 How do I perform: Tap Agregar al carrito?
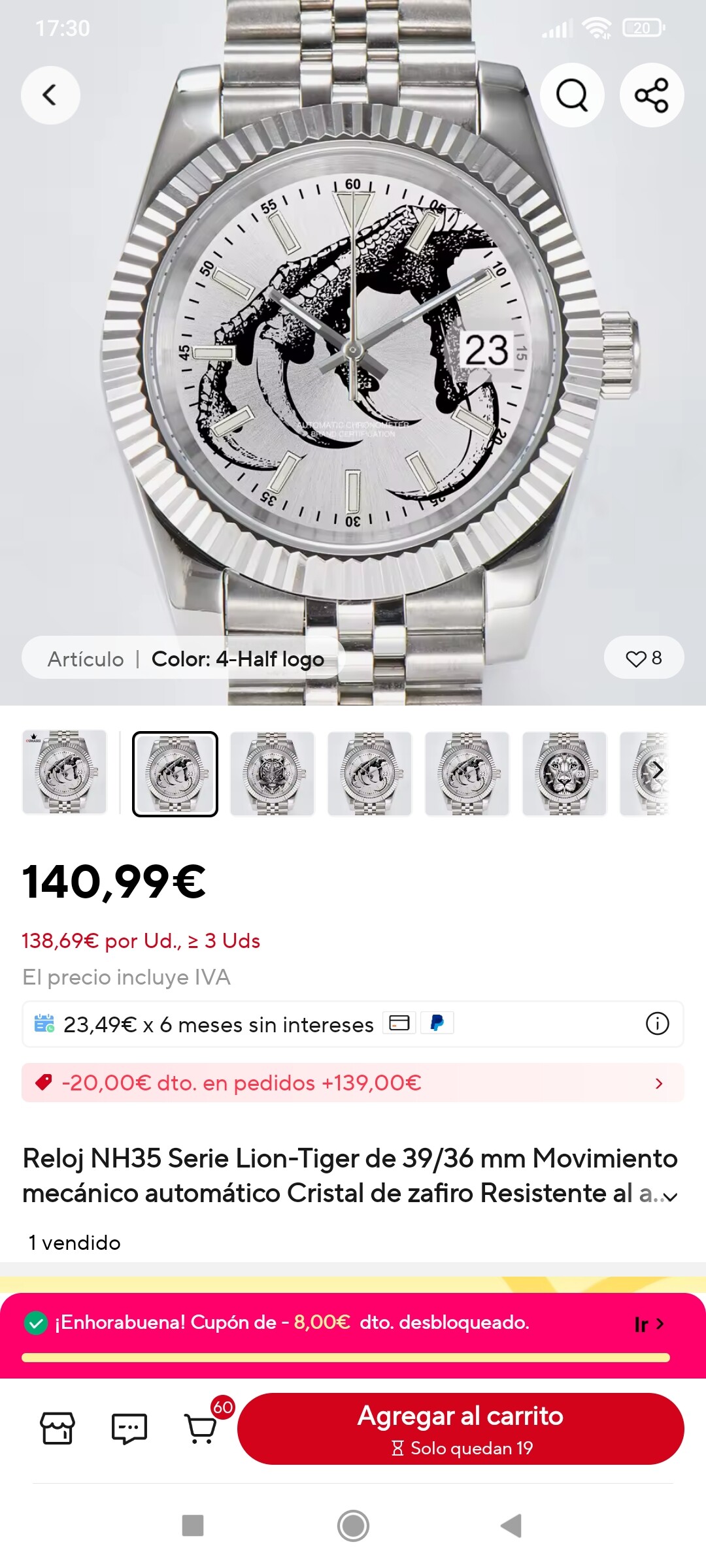pos(460,1428)
